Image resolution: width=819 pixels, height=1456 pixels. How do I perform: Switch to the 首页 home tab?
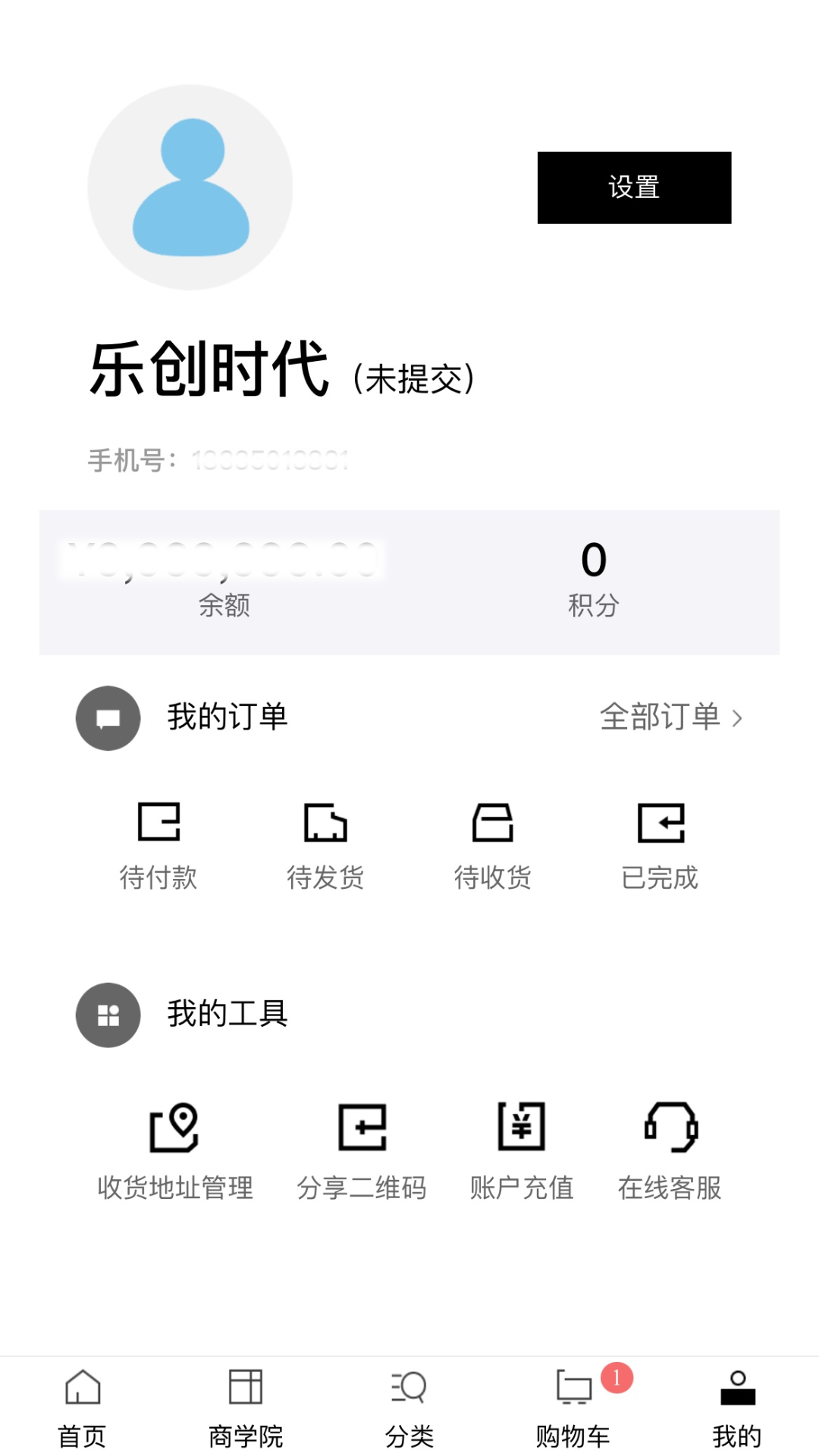pyautogui.click(x=82, y=1410)
